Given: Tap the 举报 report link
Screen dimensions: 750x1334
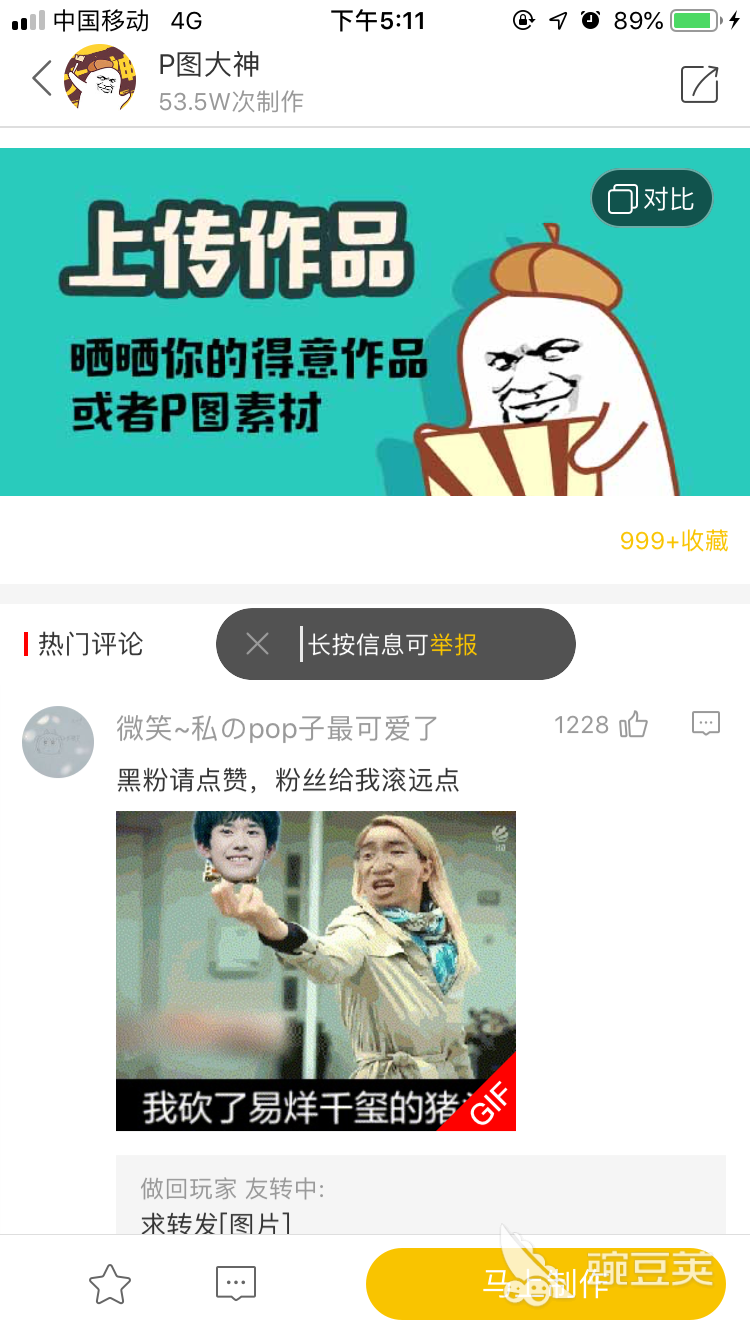Looking at the screenshot, I should tap(454, 645).
